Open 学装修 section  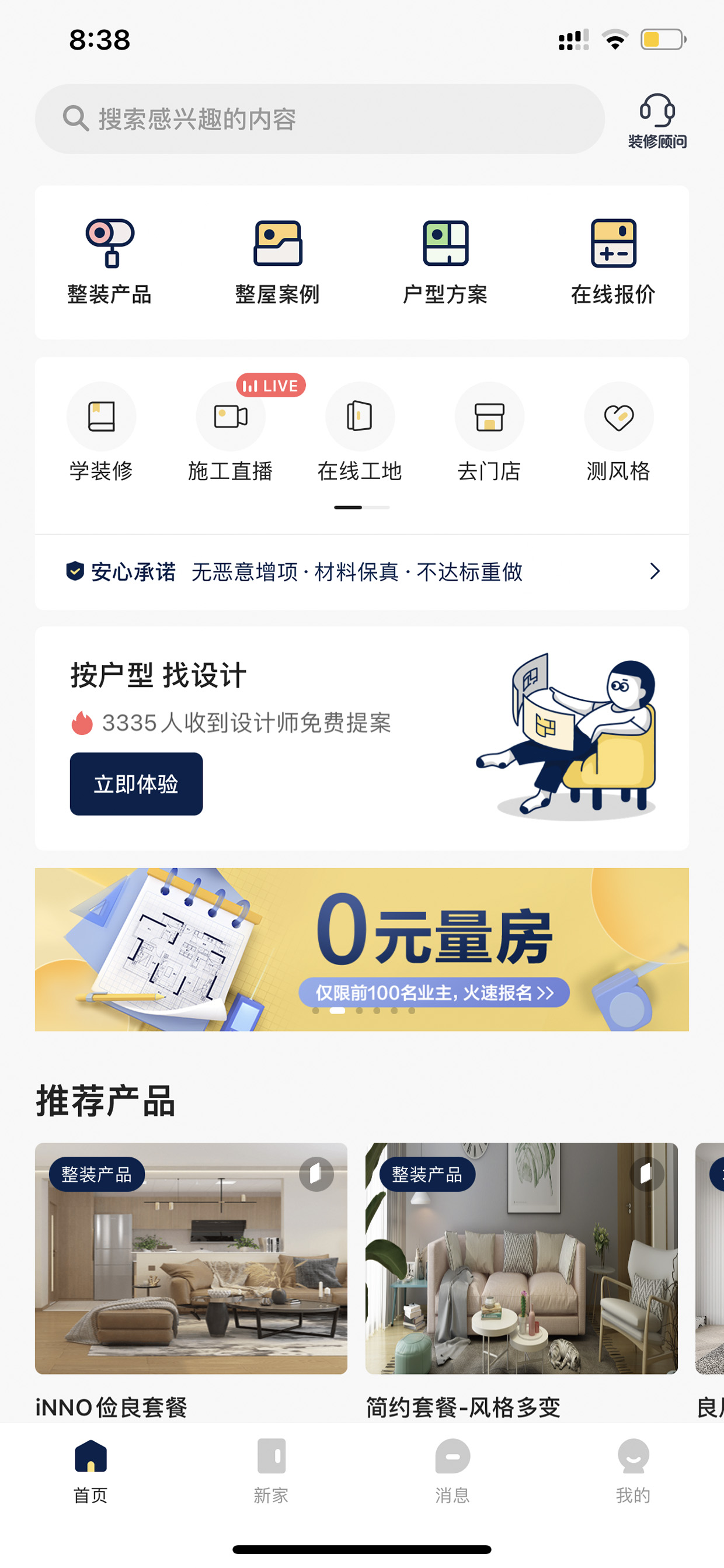click(x=101, y=432)
